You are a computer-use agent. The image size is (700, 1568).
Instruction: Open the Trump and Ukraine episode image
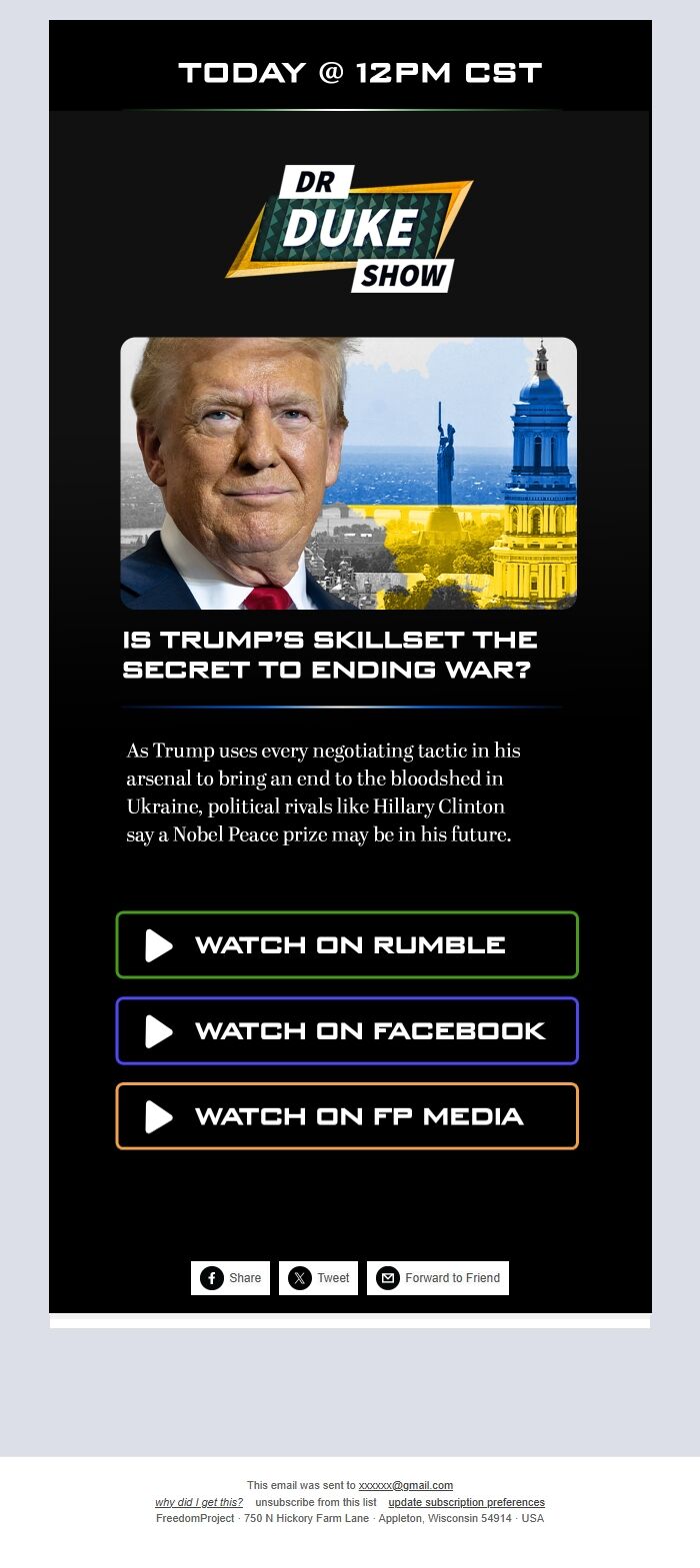click(x=348, y=473)
